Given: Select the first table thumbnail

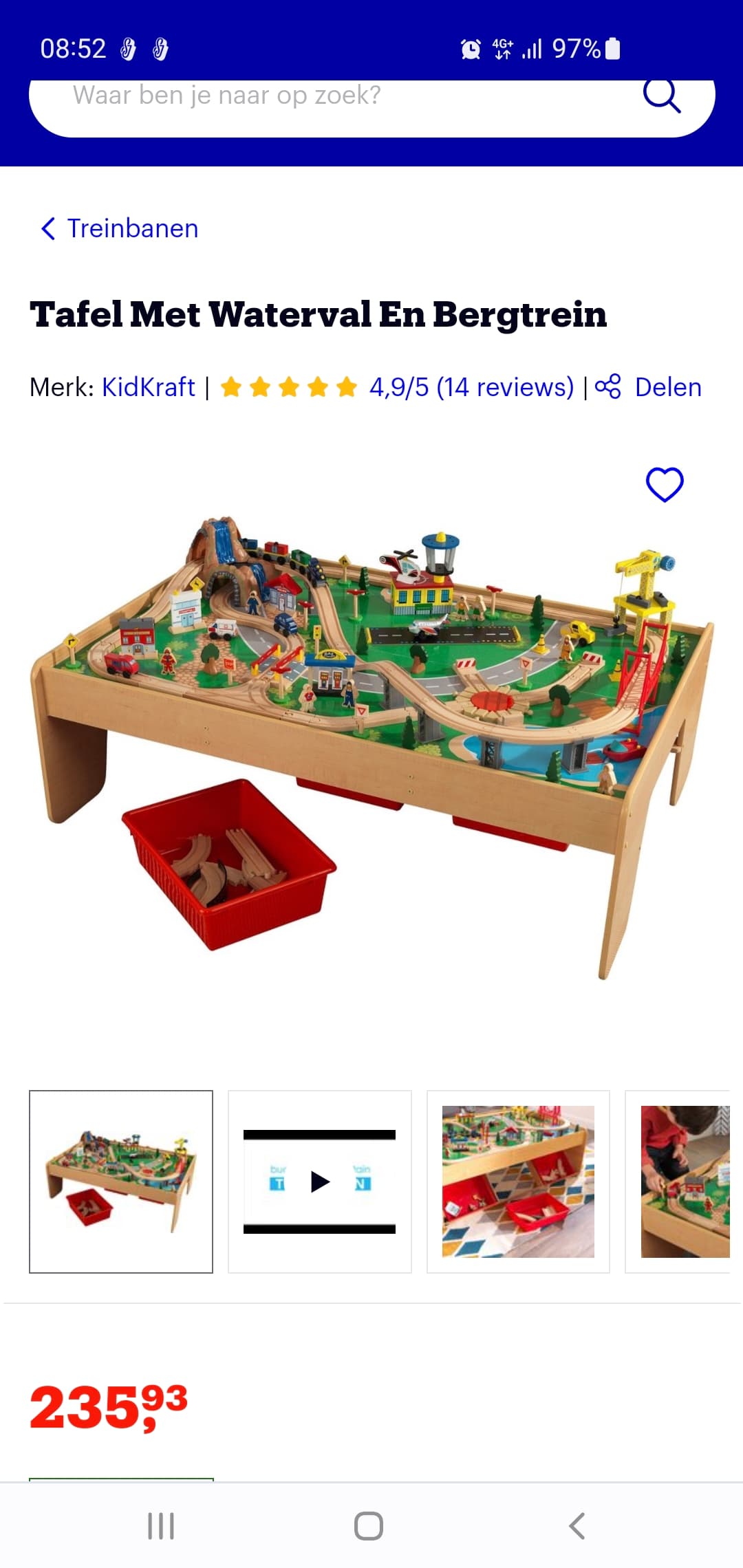Looking at the screenshot, I should (121, 1182).
